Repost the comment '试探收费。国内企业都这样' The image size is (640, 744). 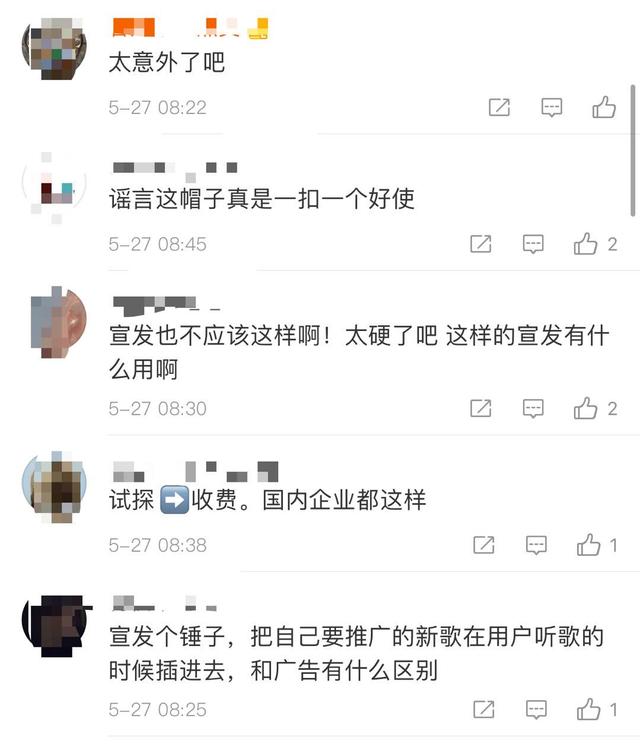click(x=484, y=545)
